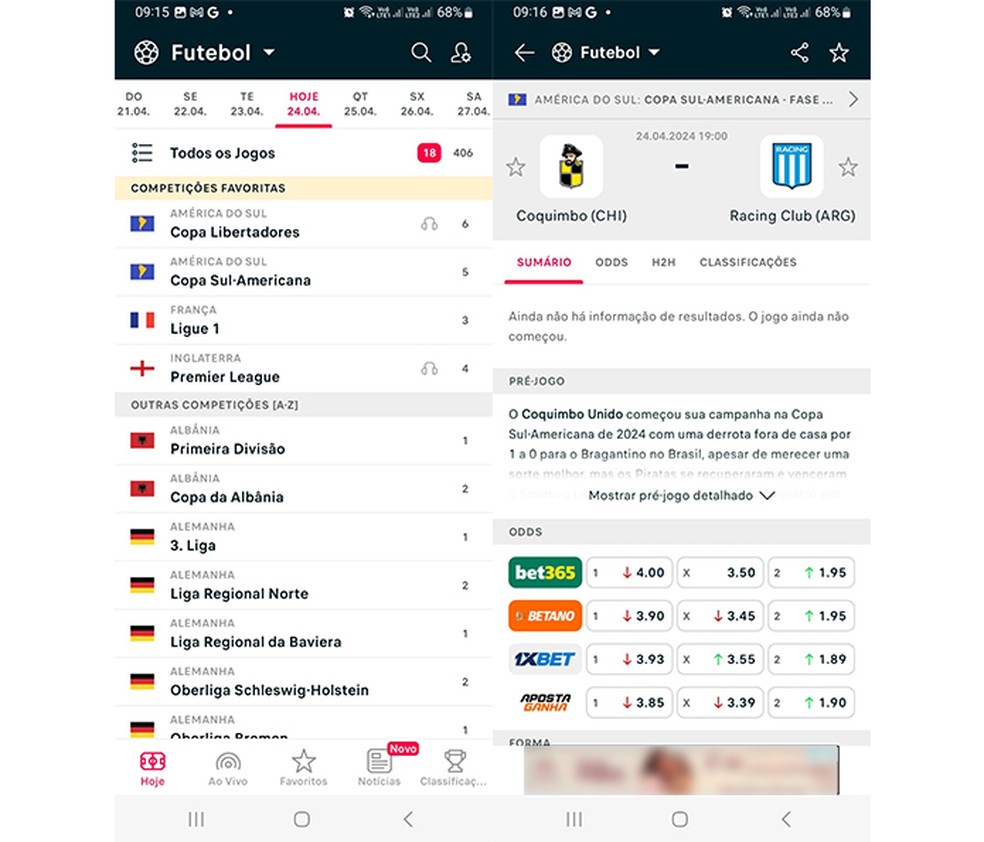Share this match
Image resolution: width=984 pixels, height=842 pixels.
pos(799,53)
